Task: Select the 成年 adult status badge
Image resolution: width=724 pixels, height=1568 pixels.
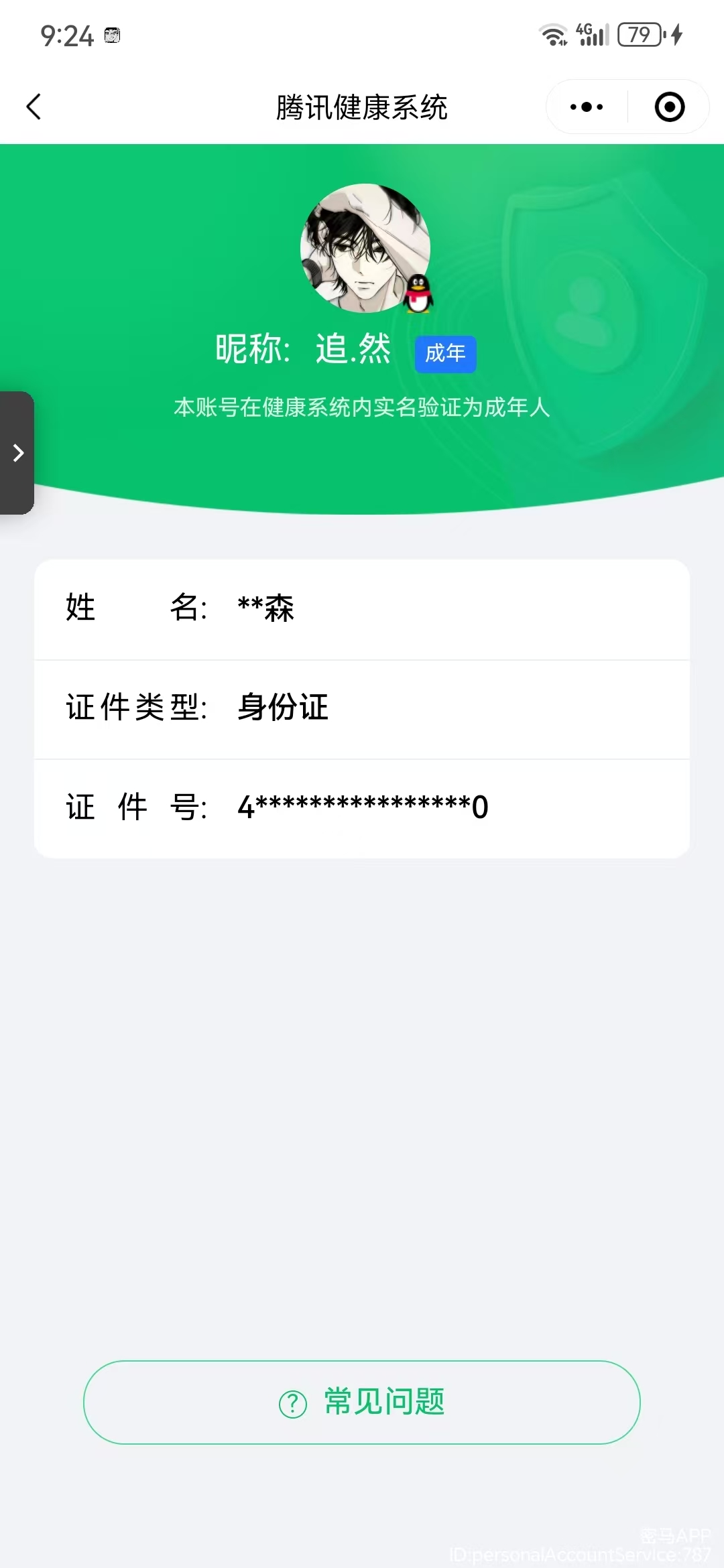Action: (x=445, y=354)
